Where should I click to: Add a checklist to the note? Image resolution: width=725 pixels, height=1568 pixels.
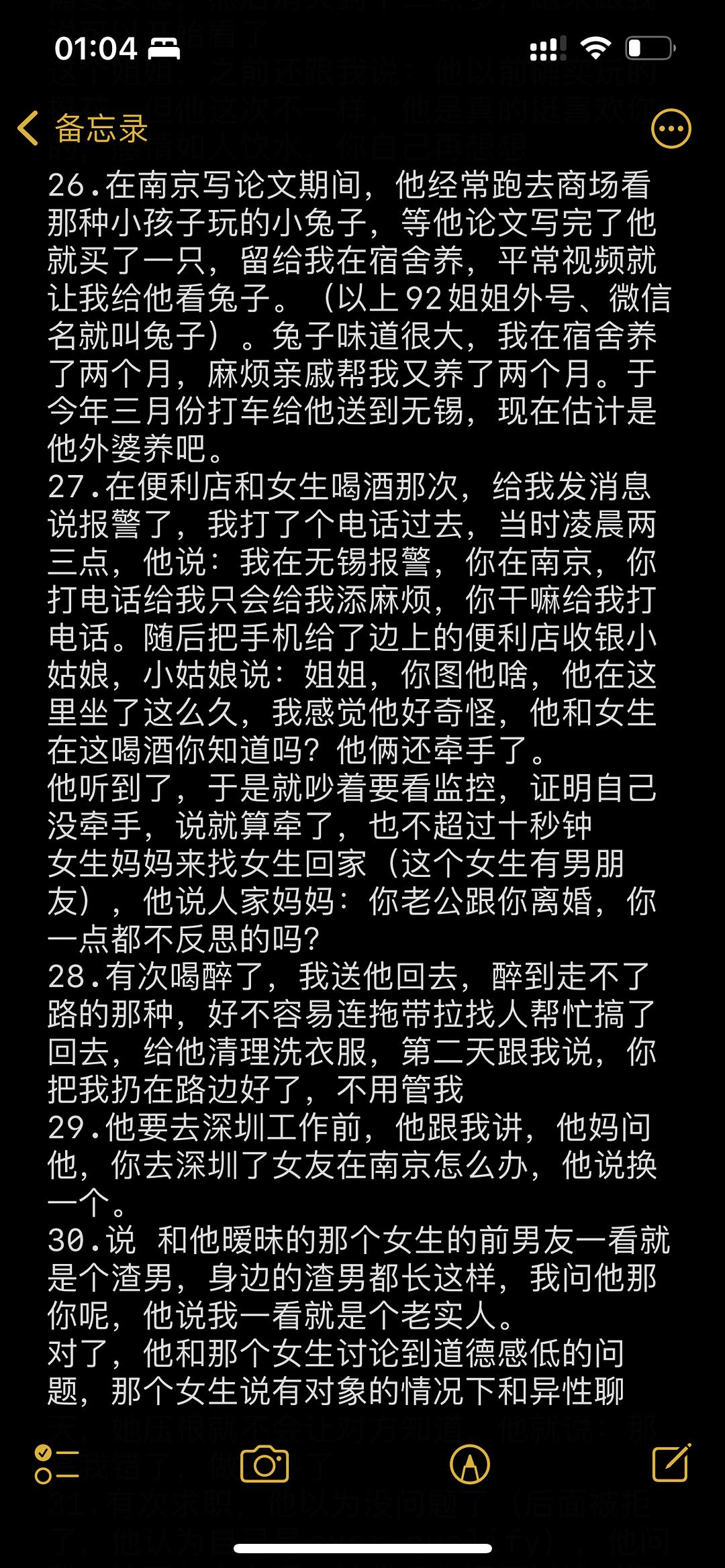click(x=56, y=1463)
